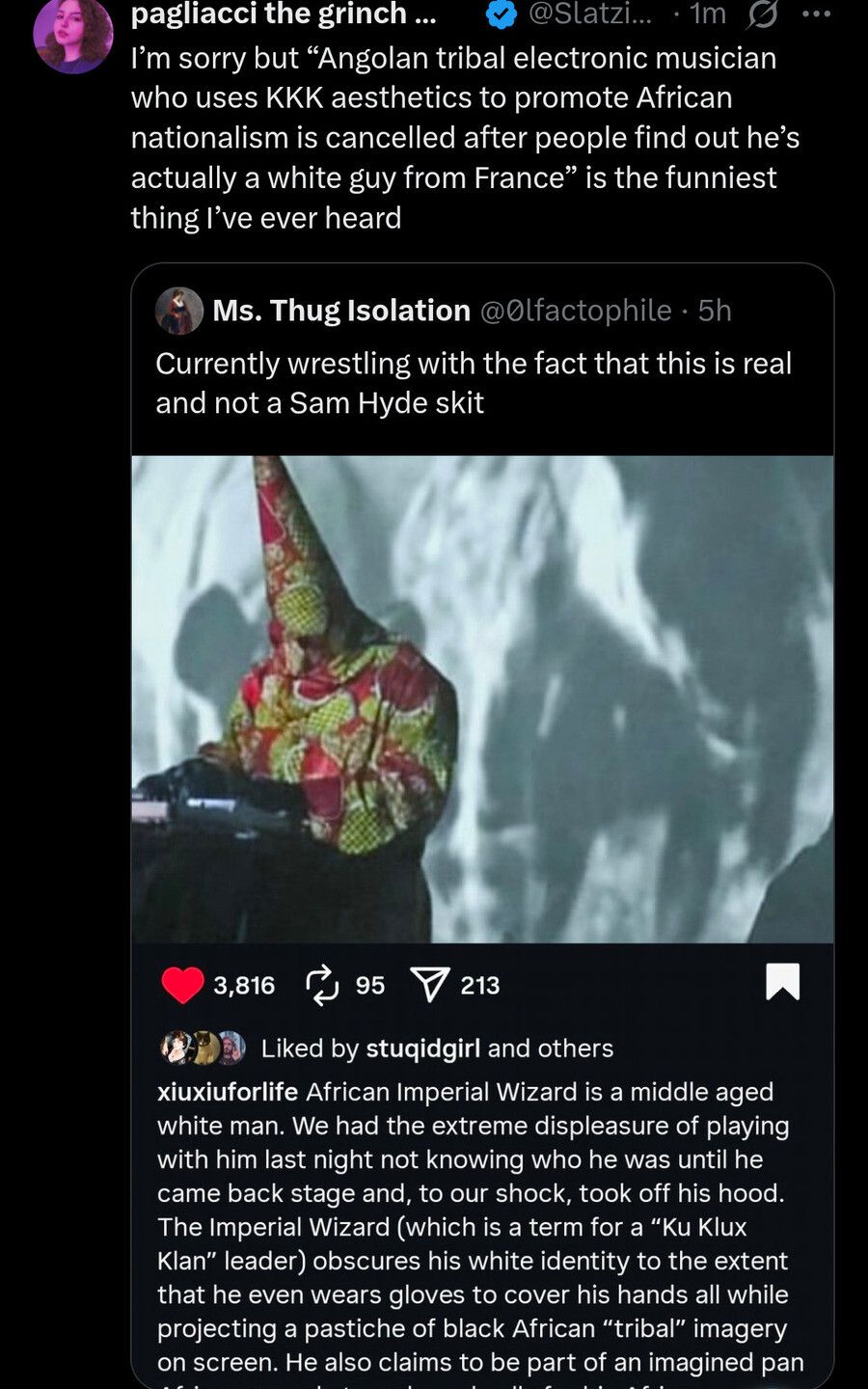Open @0lfactophile's profile handle
This screenshot has width=868, height=1389.
(573, 311)
